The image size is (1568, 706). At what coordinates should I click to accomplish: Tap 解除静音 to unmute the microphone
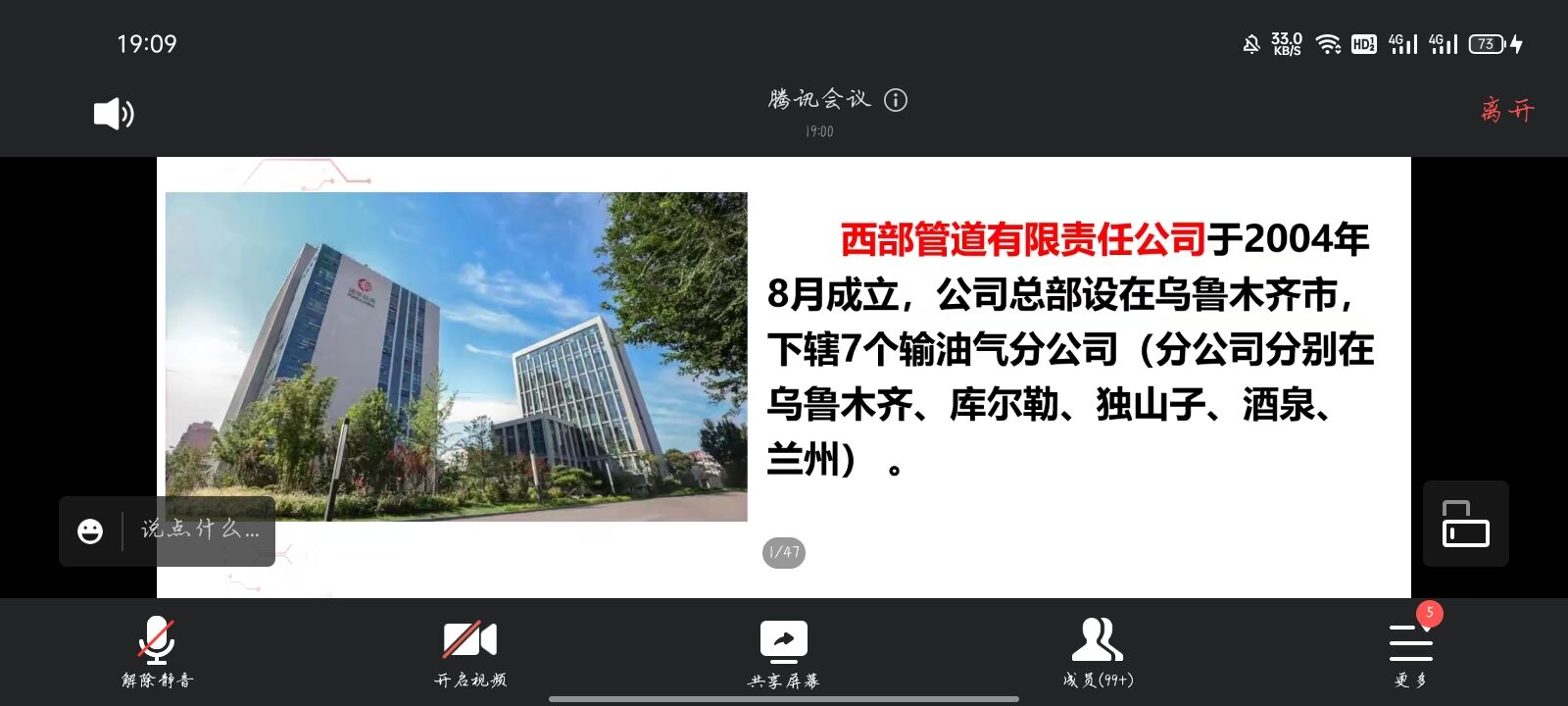[157, 652]
